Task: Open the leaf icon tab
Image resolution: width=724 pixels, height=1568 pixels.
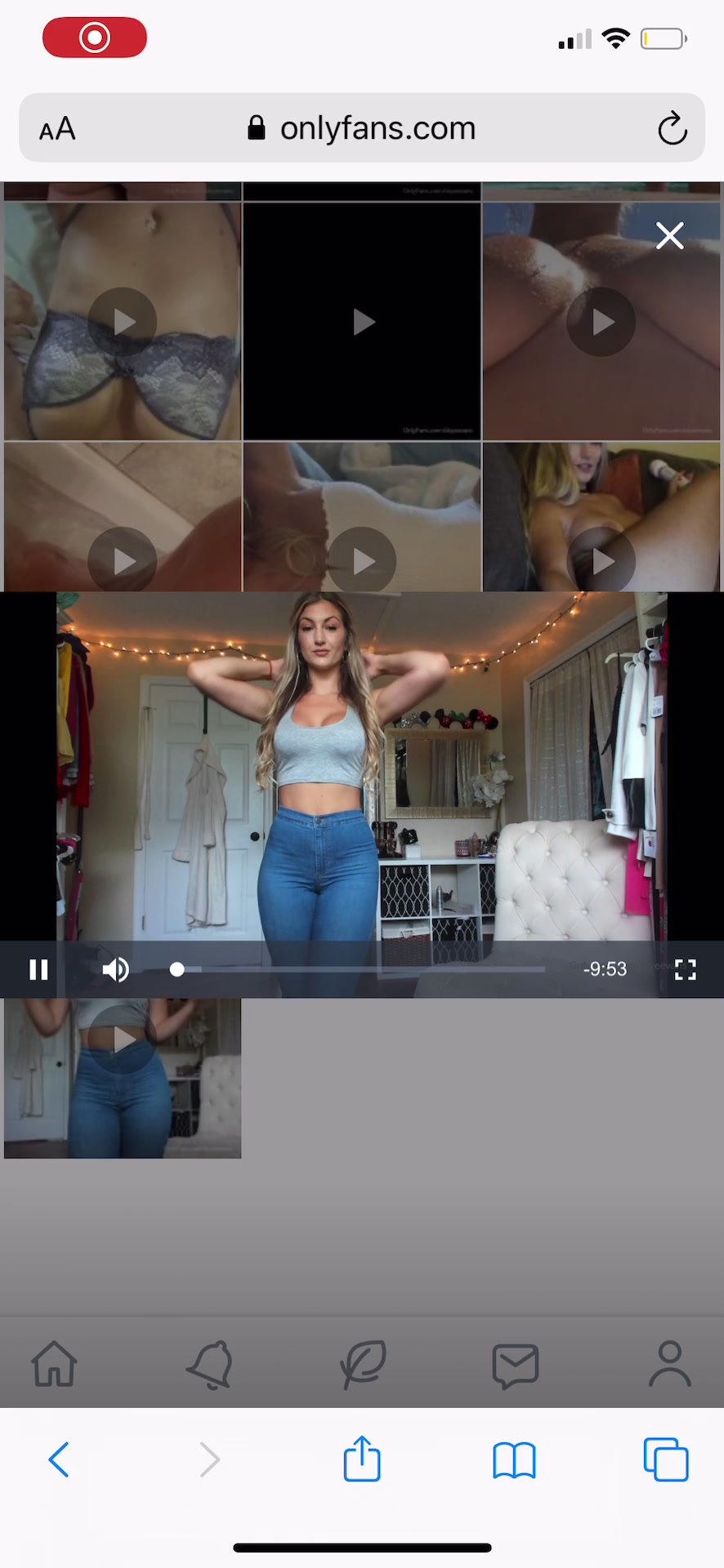Action: coord(363,1364)
